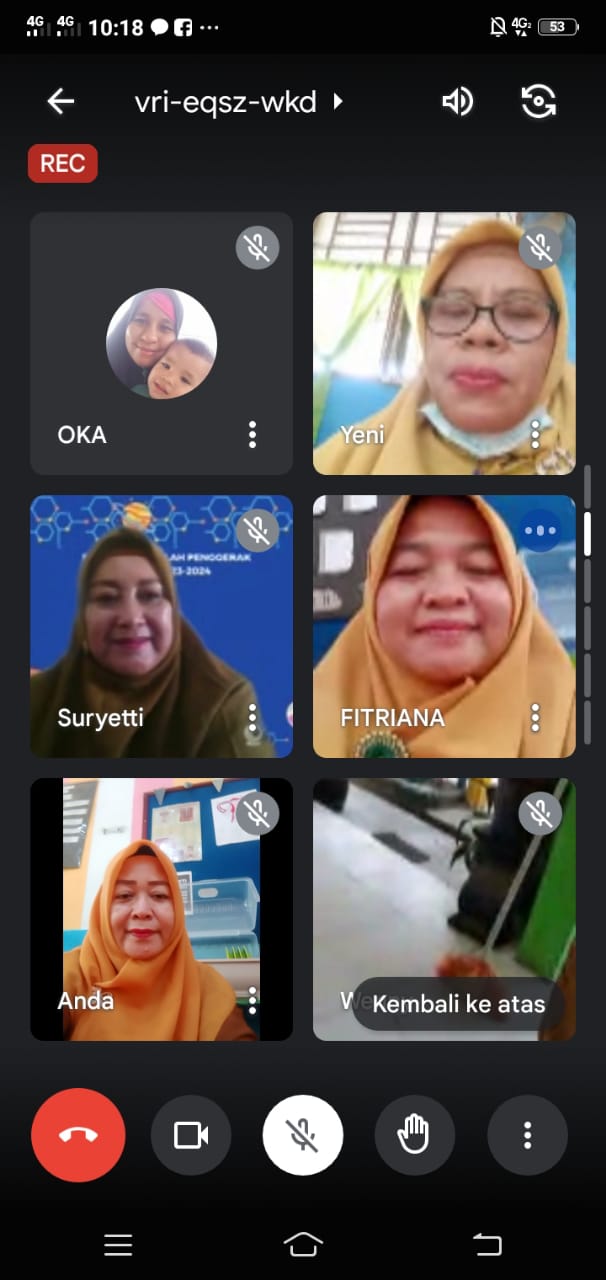Open the recent apps menu

pyautogui.click(x=118, y=1244)
